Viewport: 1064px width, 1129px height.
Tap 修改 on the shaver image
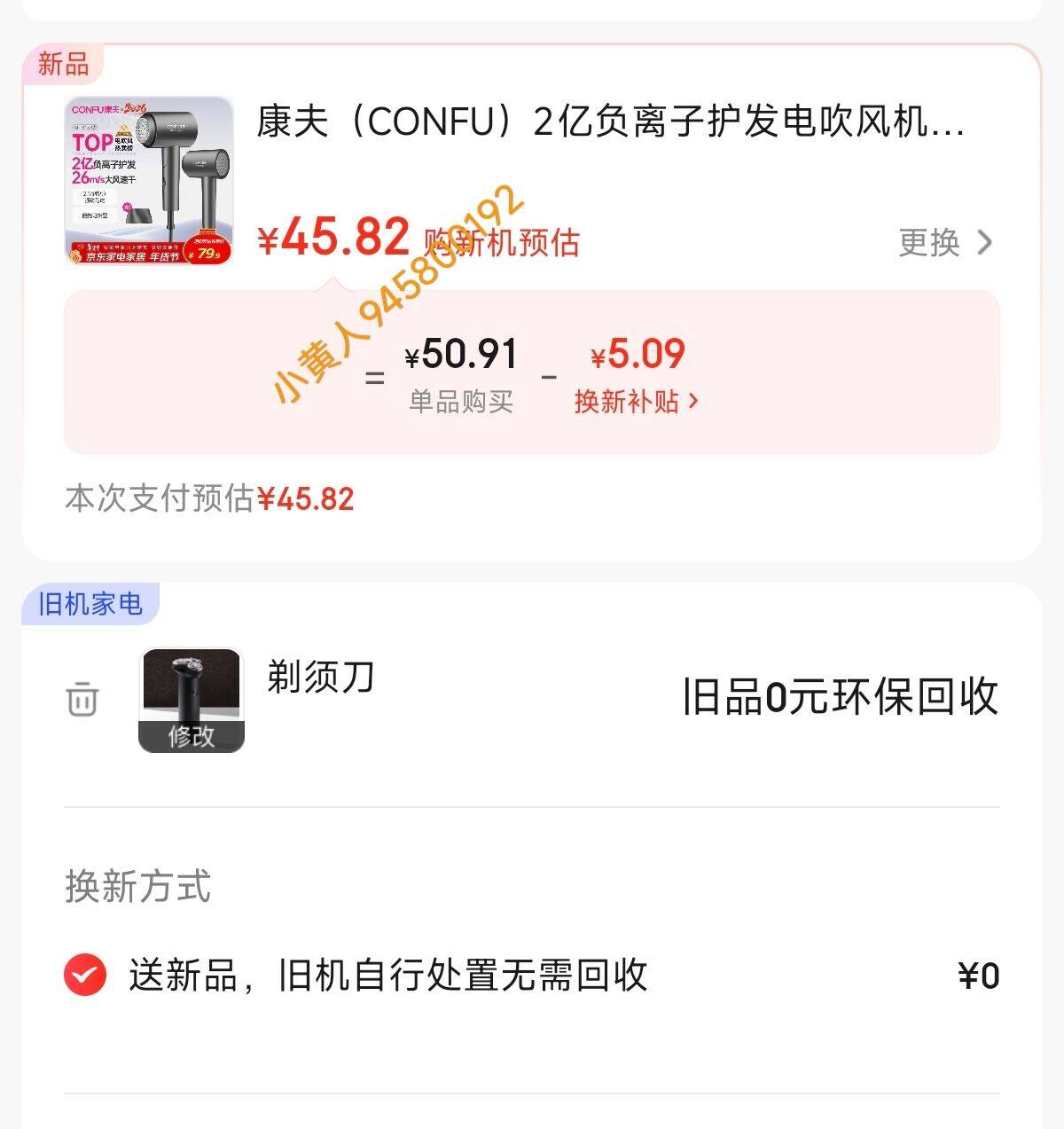click(x=192, y=735)
